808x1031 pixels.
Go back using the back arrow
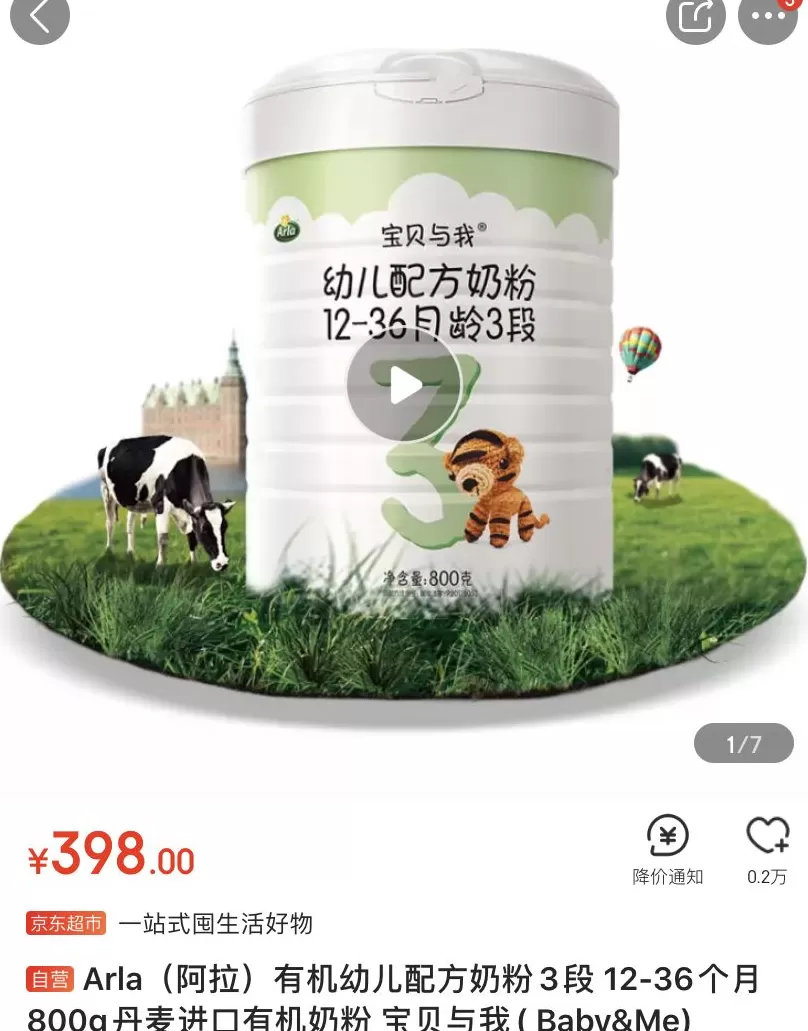(x=40, y=16)
